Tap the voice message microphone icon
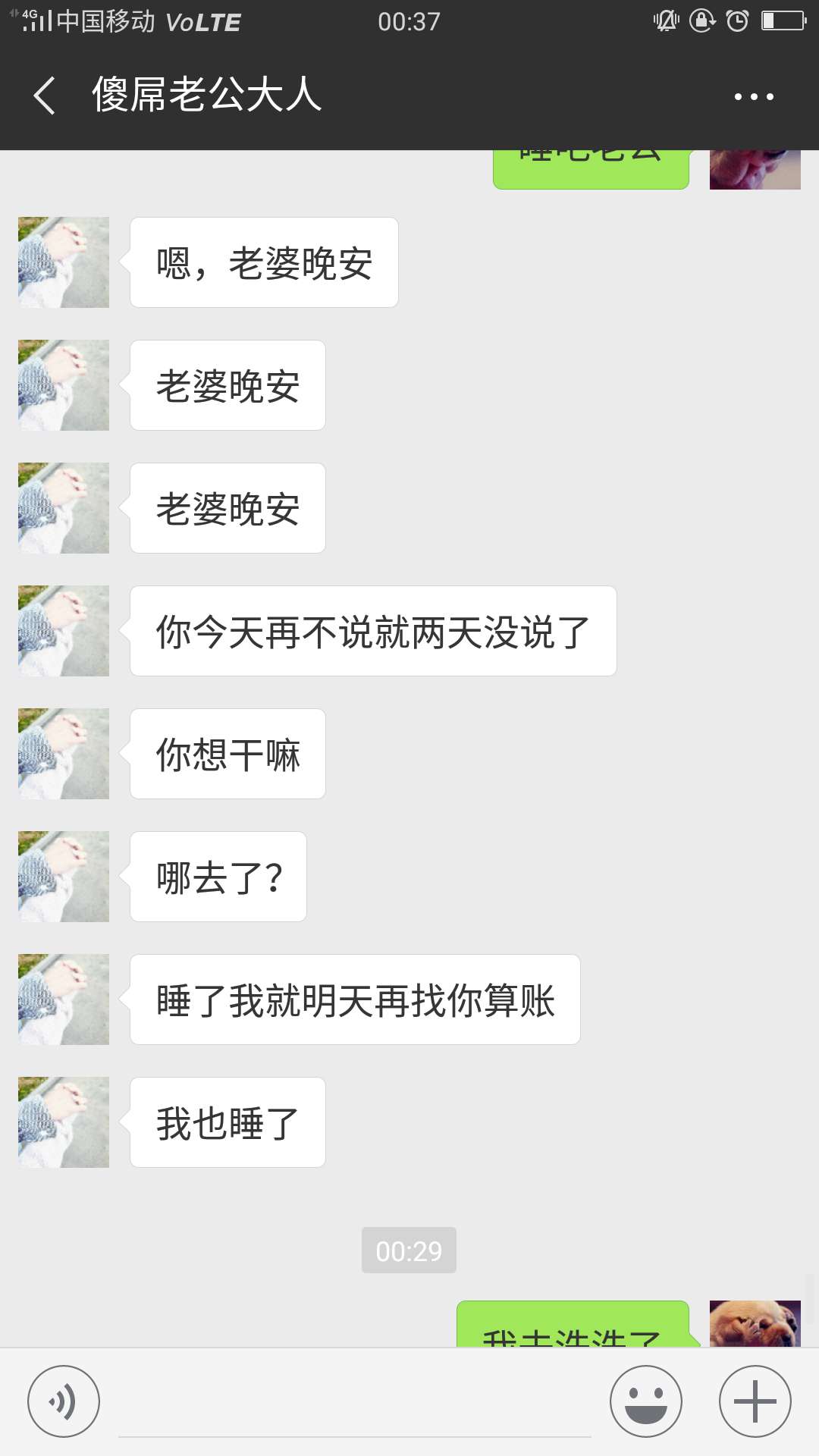 64,1400
